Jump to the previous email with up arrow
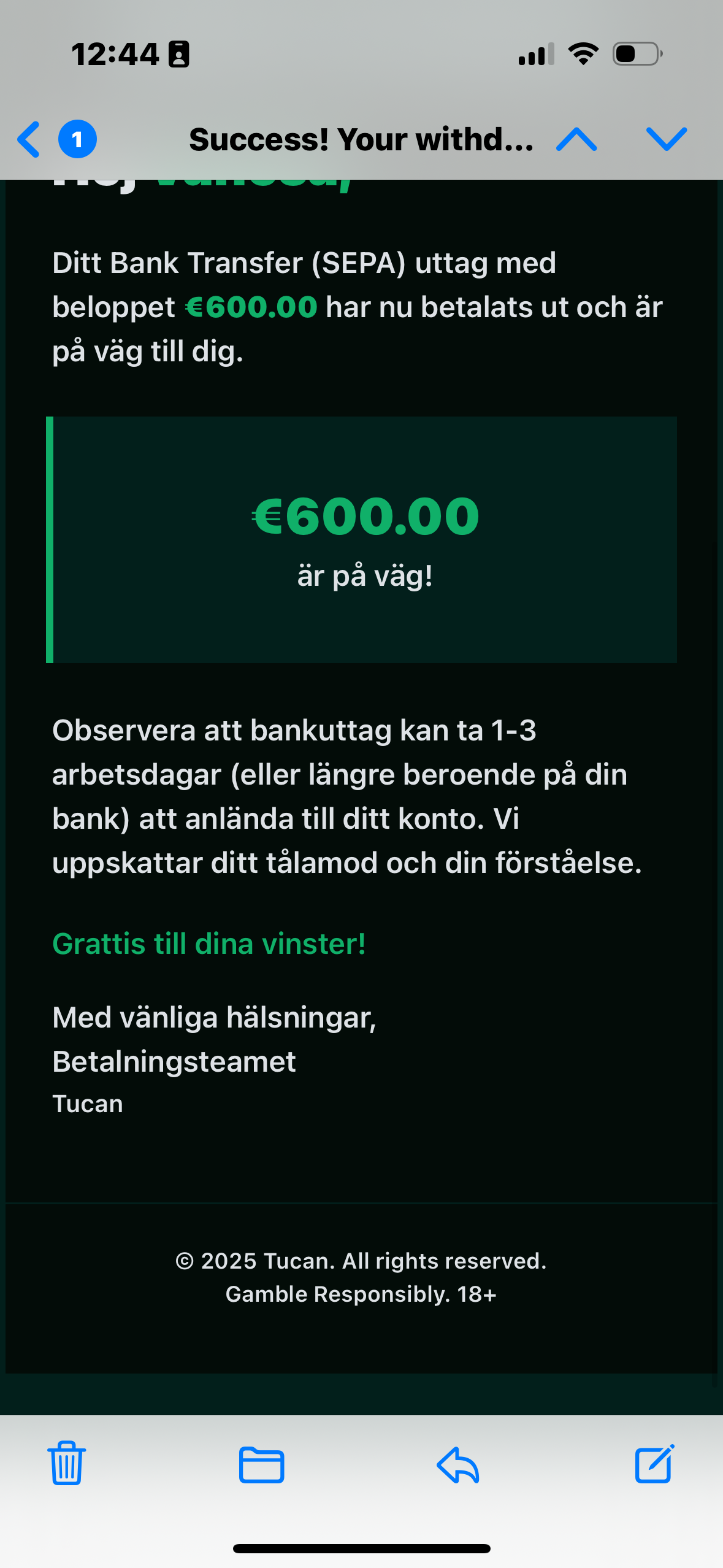The image size is (723, 1568). 576,139
